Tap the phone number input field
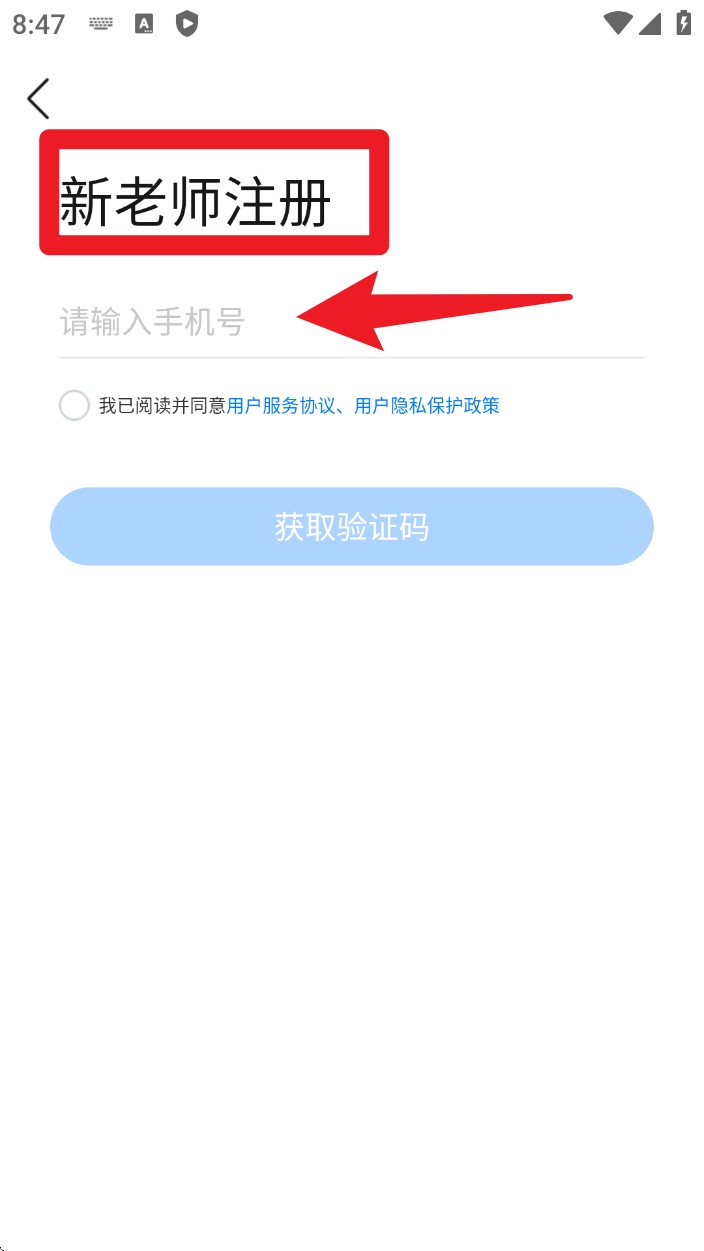 [x=352, y=322]
